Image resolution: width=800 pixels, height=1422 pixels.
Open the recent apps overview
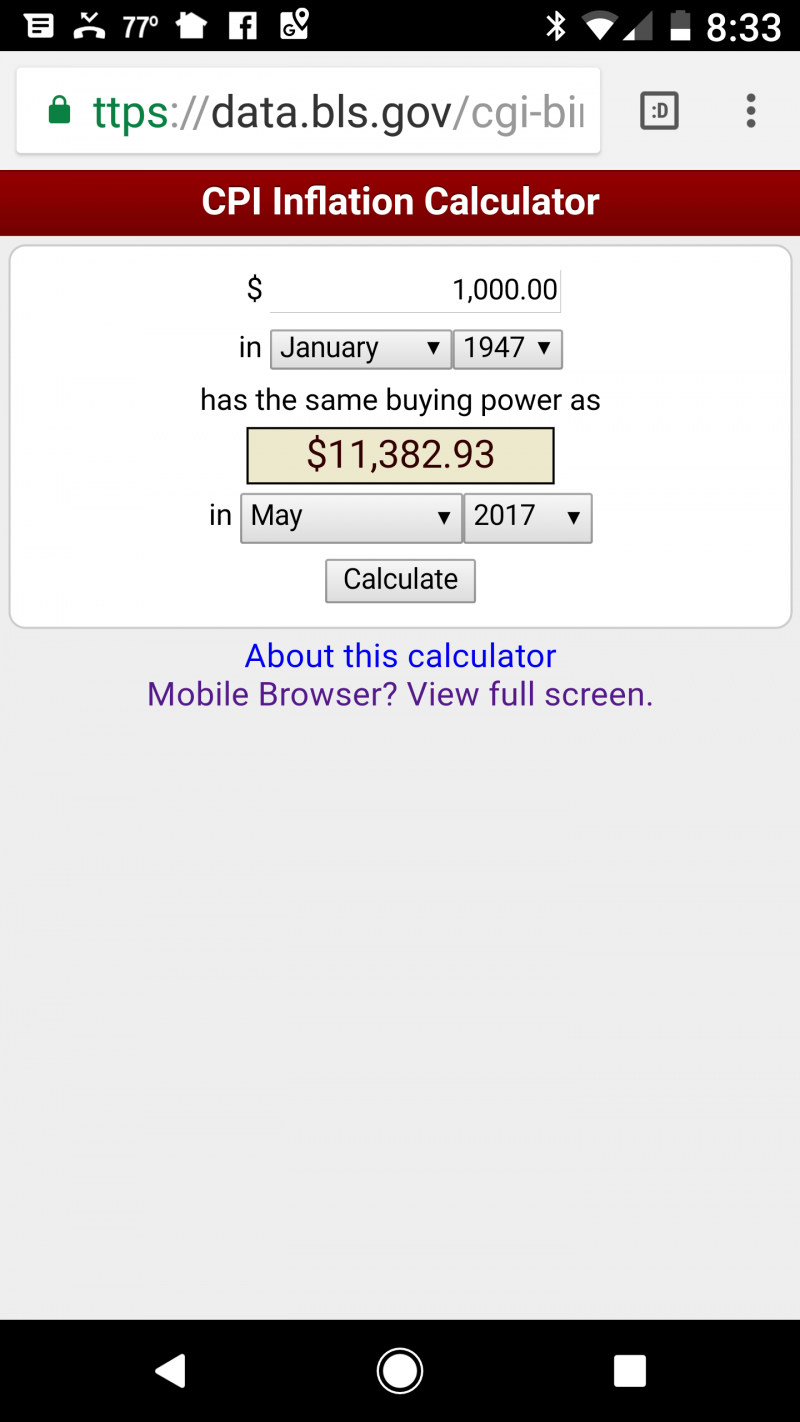[629, 1370]
